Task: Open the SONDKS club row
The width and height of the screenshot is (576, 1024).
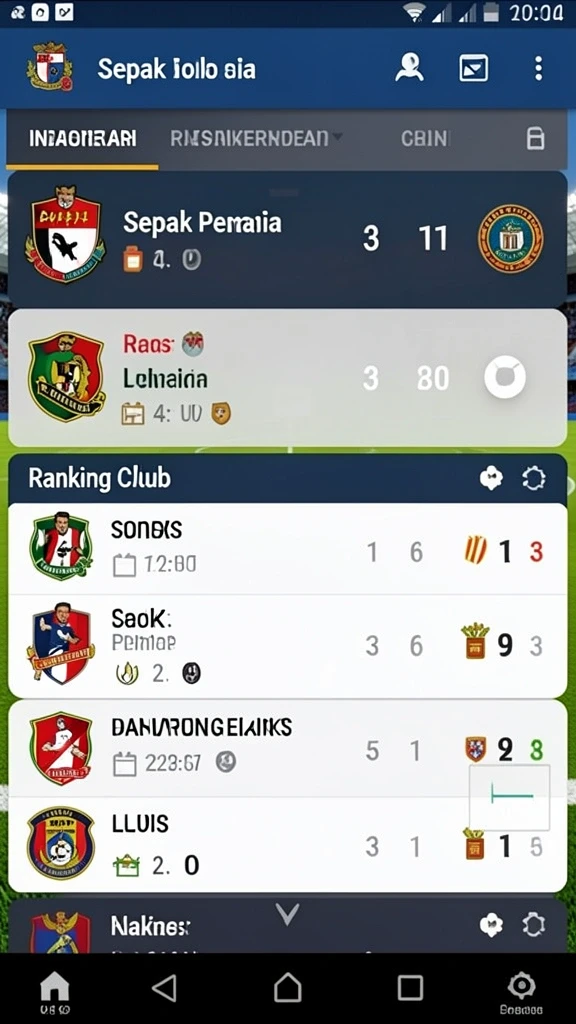Action: [287, 549]
